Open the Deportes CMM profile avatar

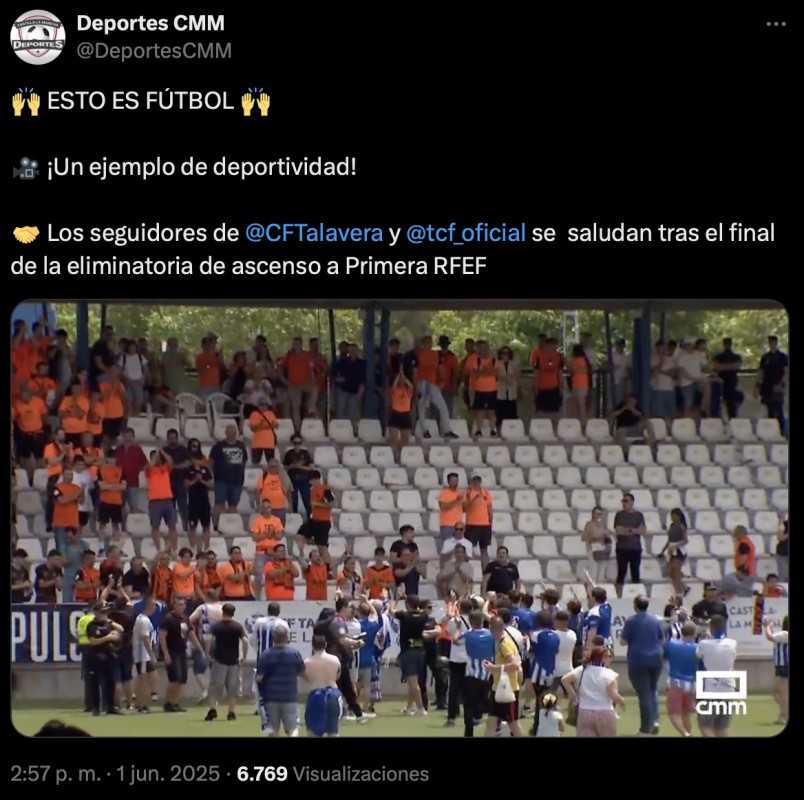(x=37, y=37)
